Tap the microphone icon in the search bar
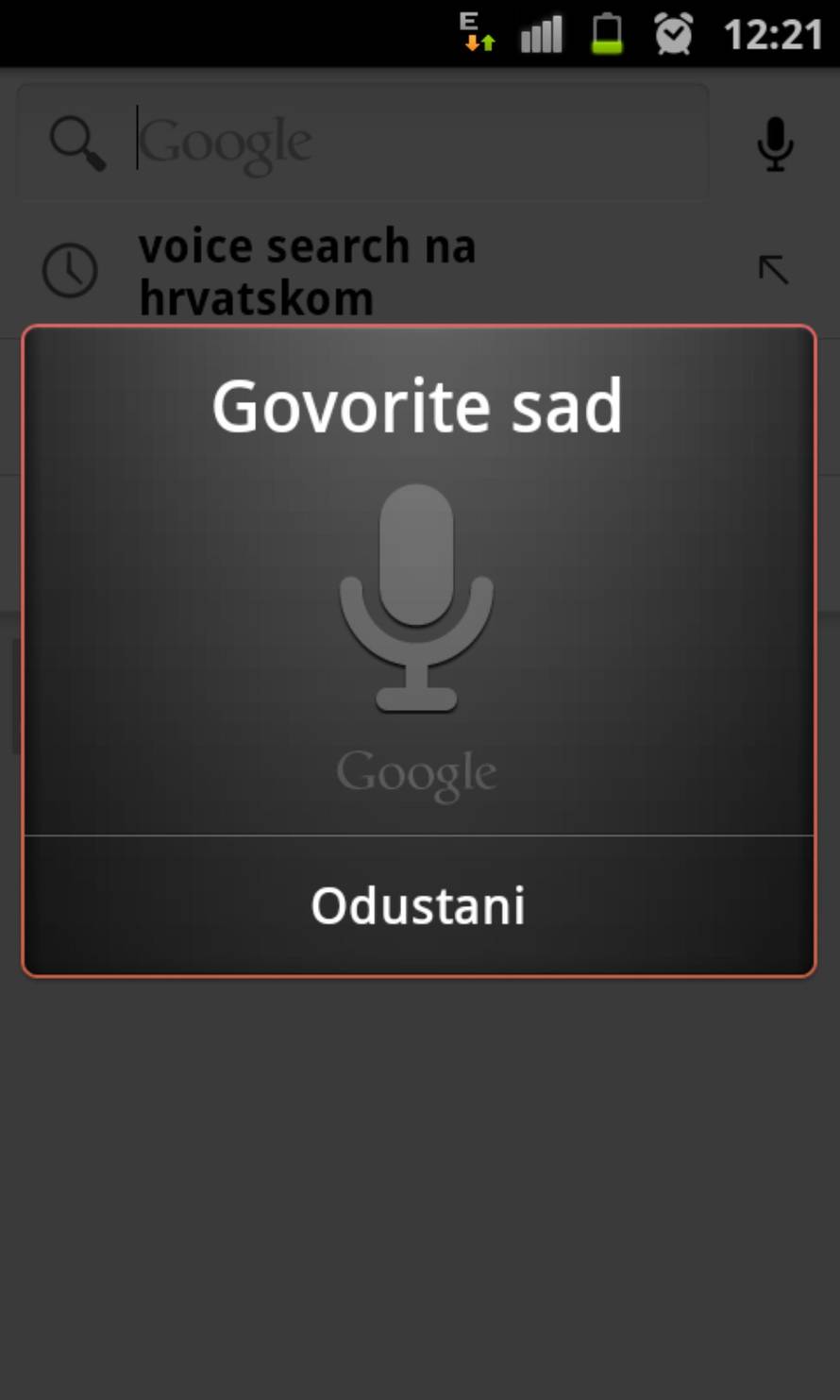This screenshot has width=840, height=1400. point(774,143)
